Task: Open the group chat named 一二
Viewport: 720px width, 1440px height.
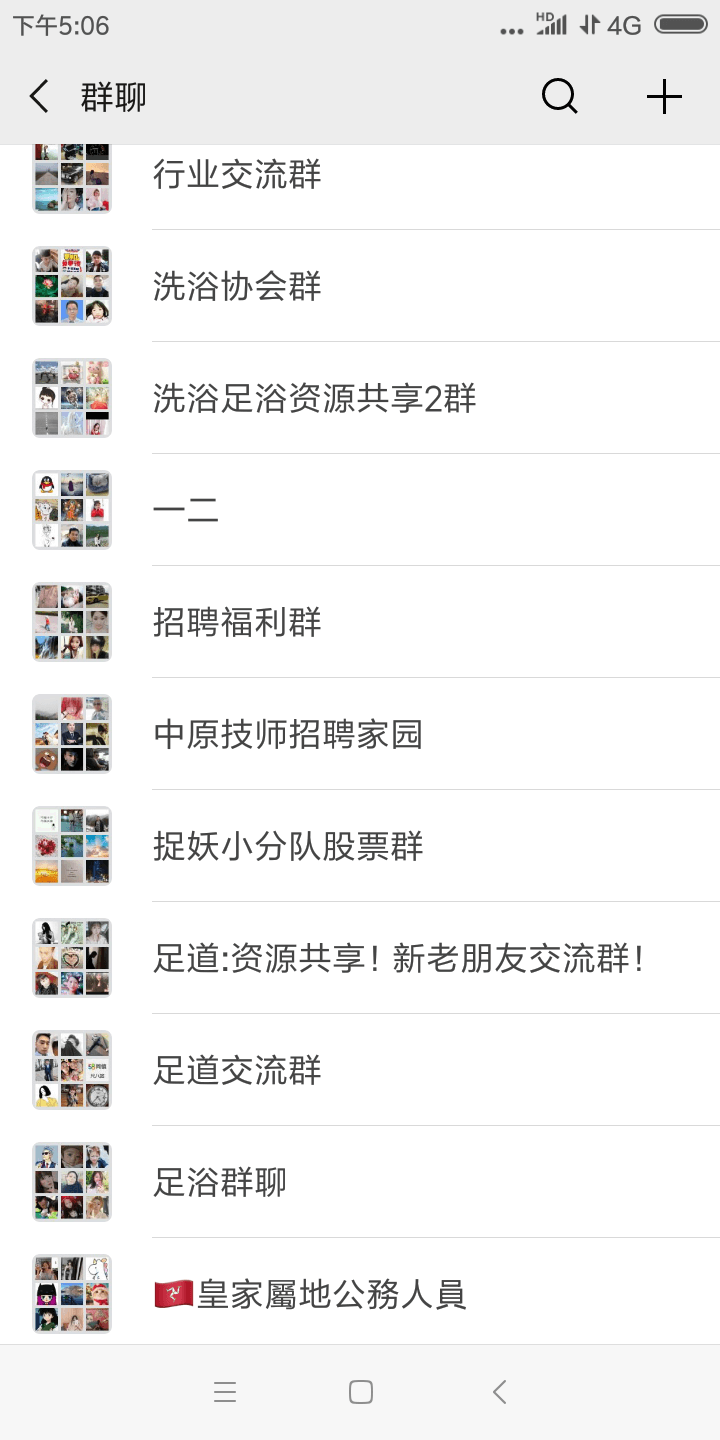Action: (x=186, y=511)
